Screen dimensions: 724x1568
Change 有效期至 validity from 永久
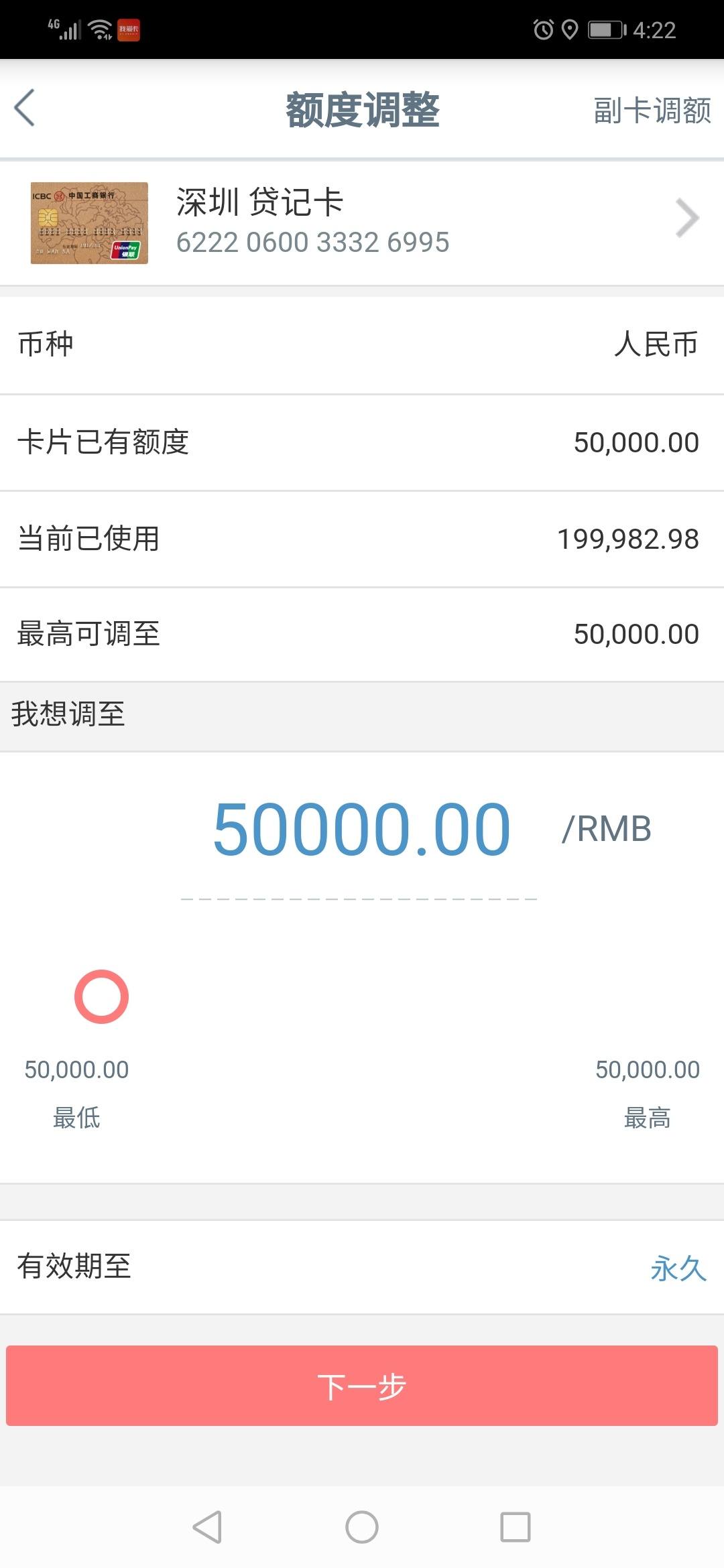[678, 1268]
